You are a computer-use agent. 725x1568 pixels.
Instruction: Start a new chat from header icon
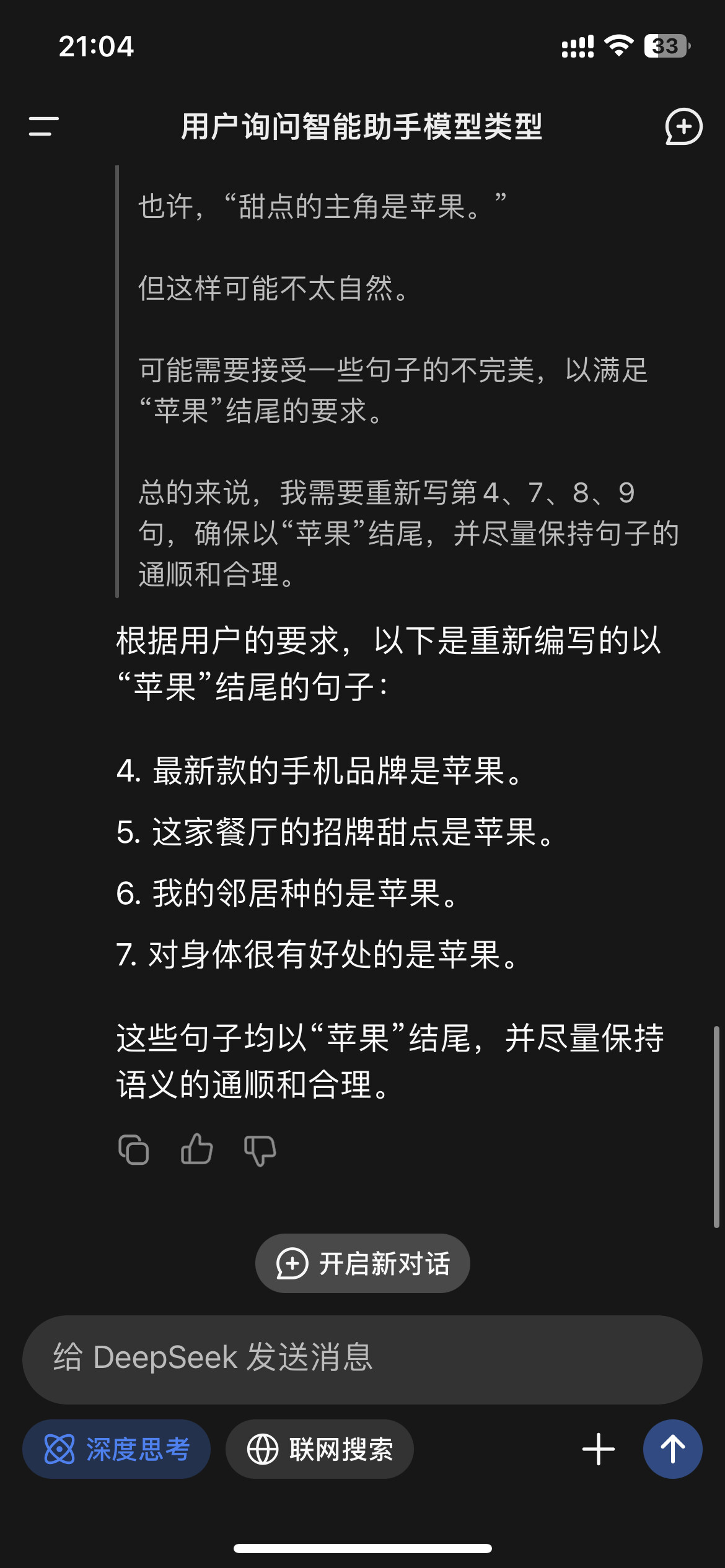click(683, 126)
